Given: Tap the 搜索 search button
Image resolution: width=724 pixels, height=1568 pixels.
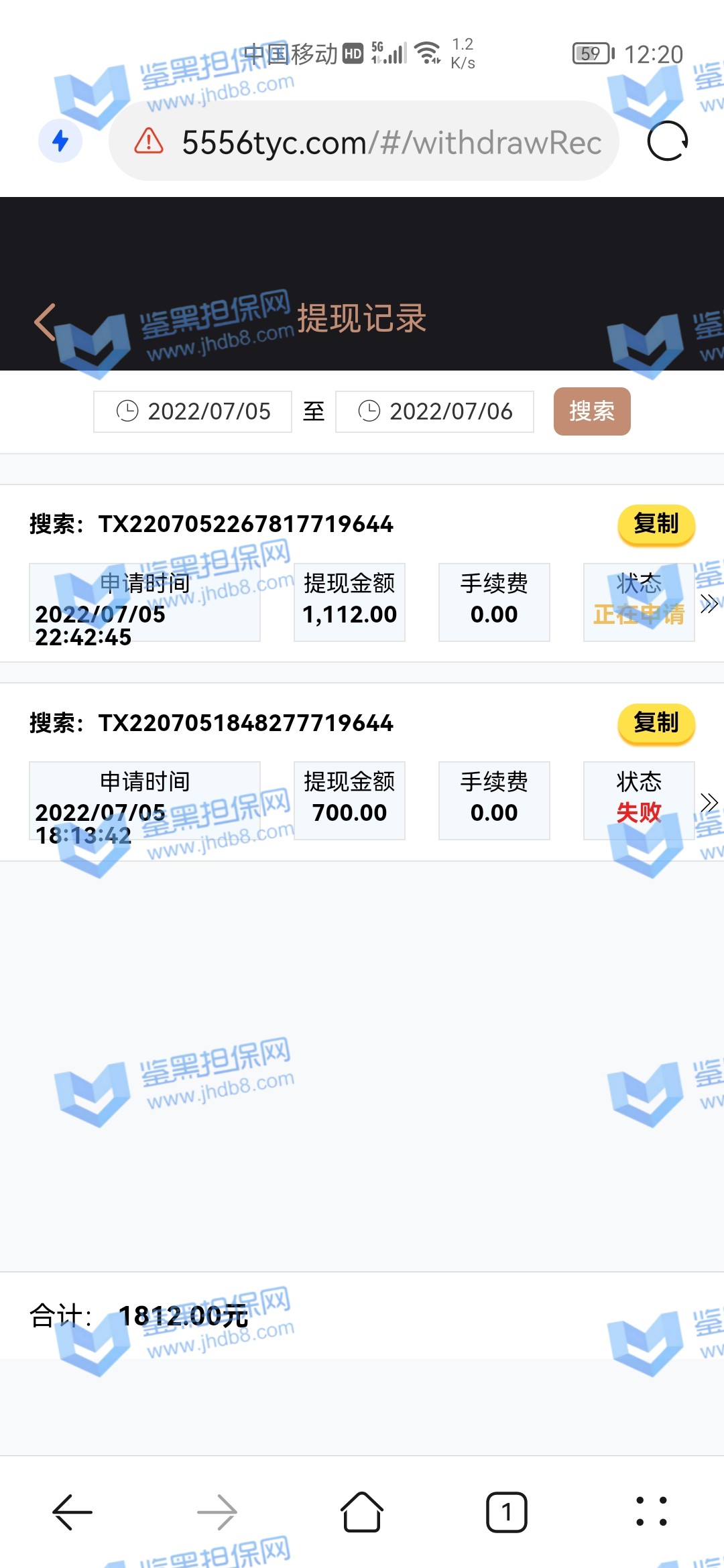Looking at the screenshot, I should [x=591, y=411].
